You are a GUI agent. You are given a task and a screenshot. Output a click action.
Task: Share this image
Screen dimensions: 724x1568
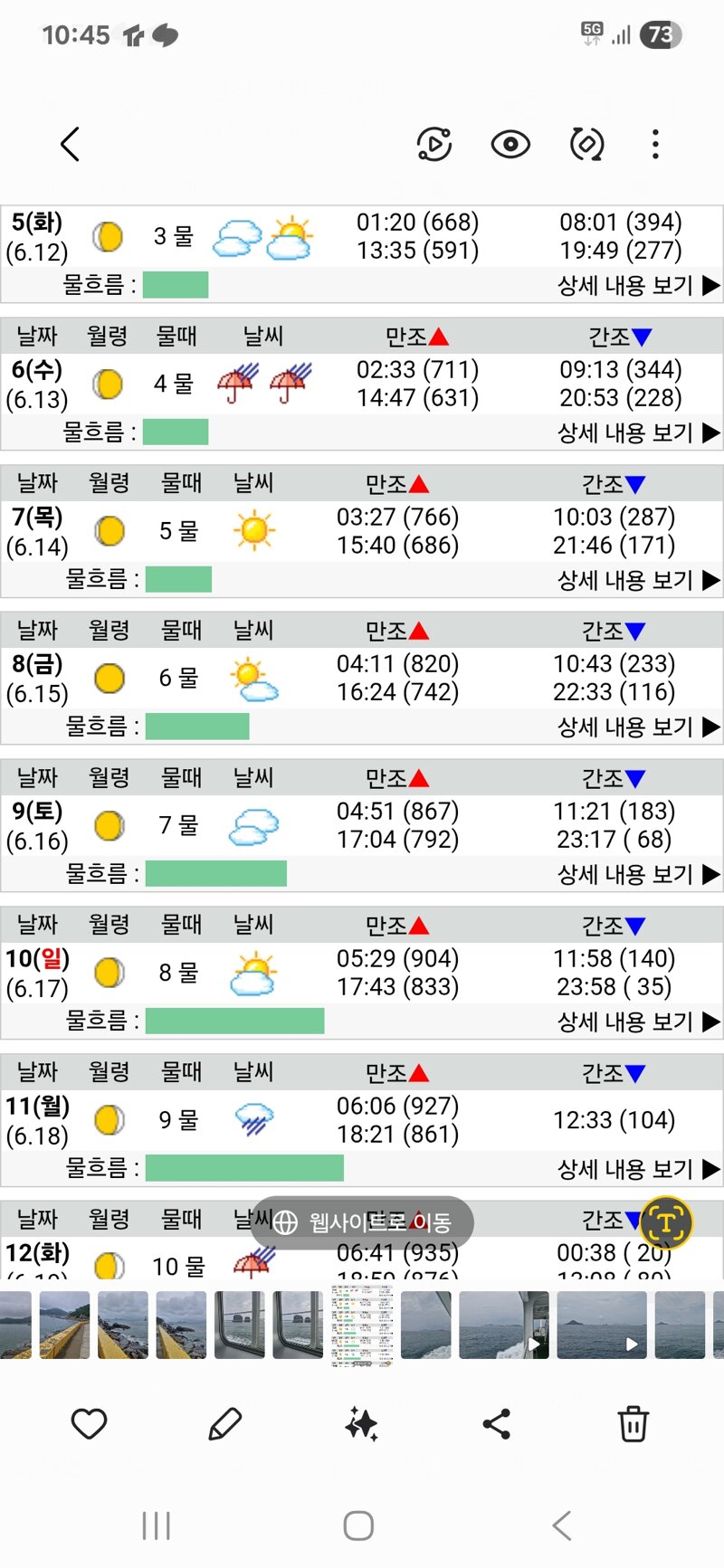pos(497,1424)
